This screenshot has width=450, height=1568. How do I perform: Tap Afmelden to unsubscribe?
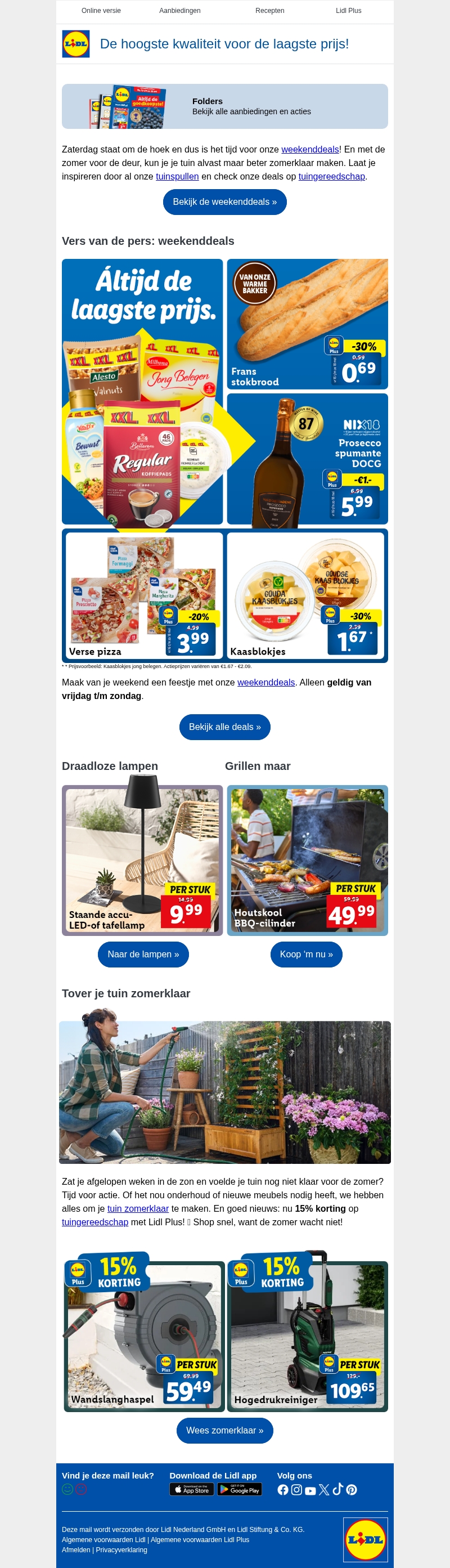[75, 1550]
